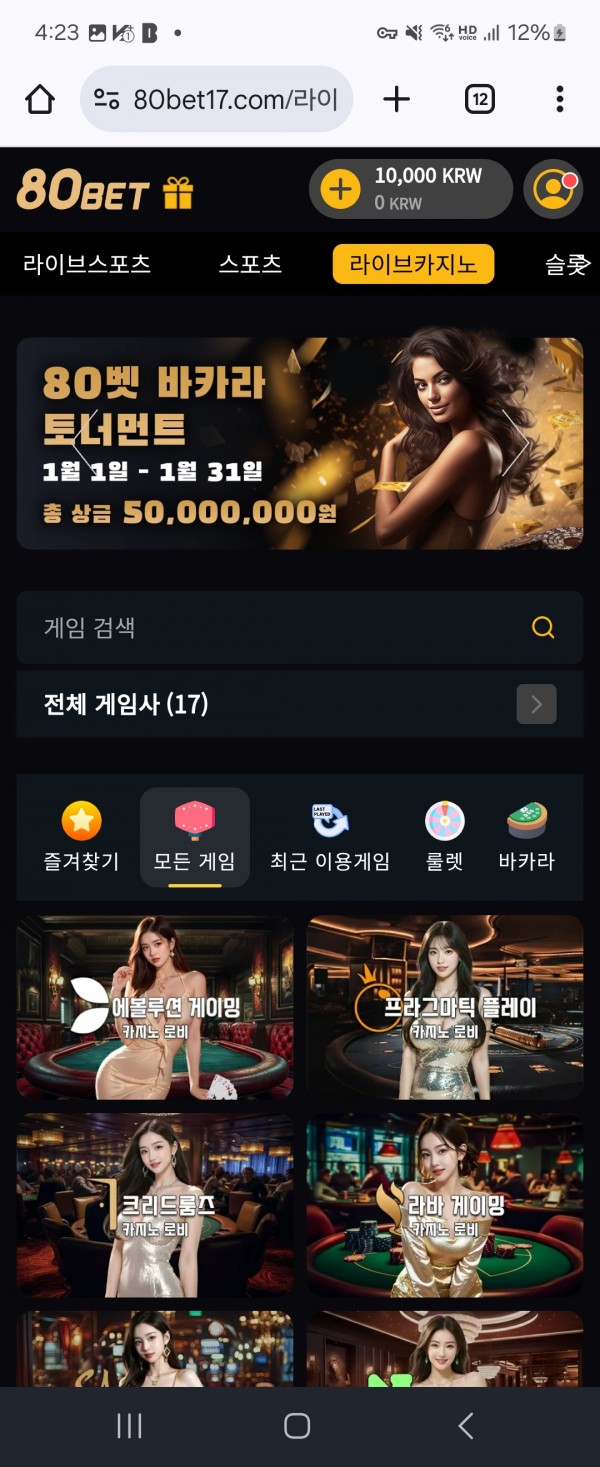The width and height of the screenshot is (600, 1467).
Task: Select the 라이브카지노 tab
Action: [x=413, y=264]
